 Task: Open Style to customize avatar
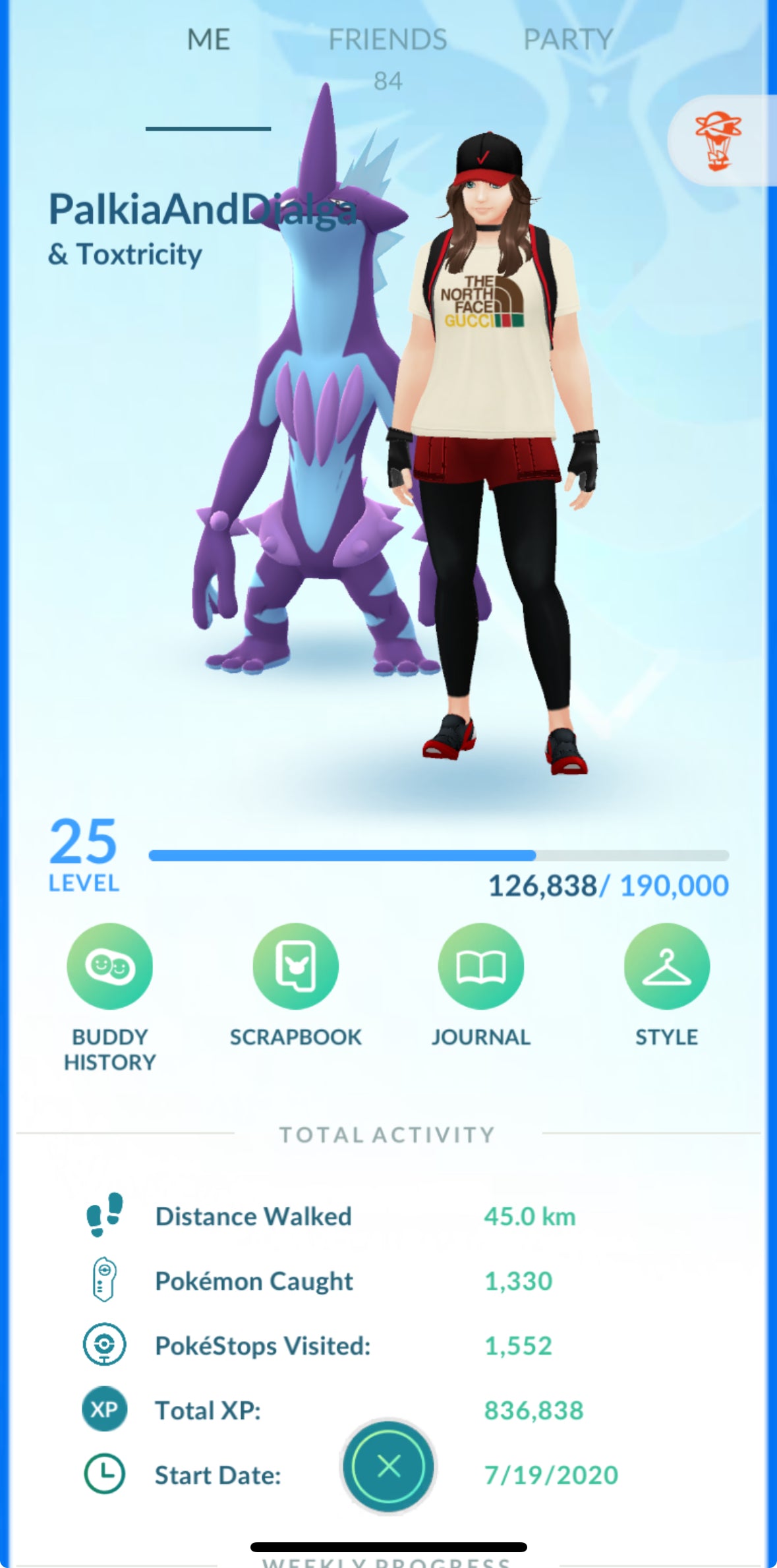(x=666, y=966)
